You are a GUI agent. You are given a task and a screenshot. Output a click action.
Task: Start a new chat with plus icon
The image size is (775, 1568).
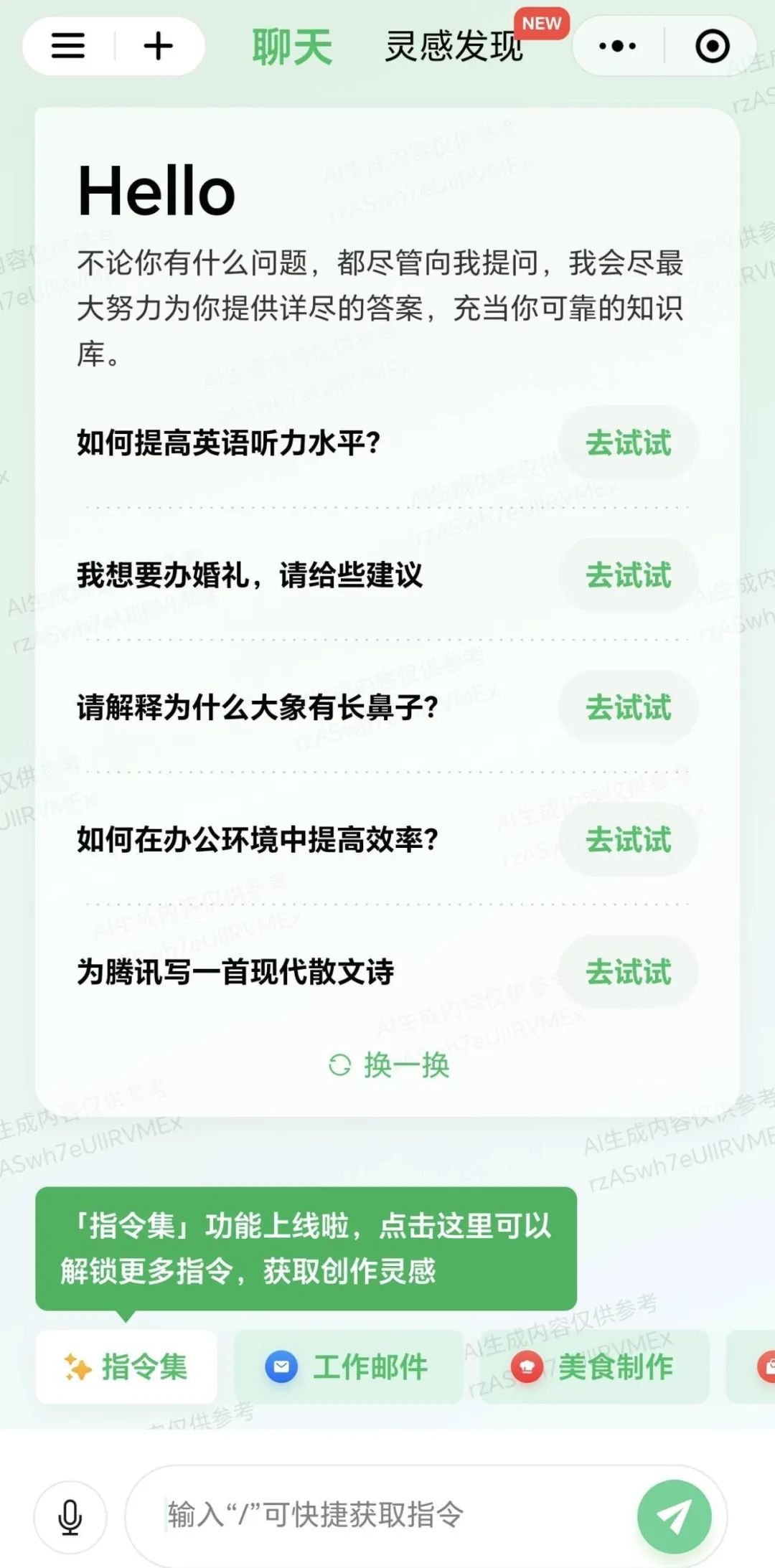click(x=158, y=47)
